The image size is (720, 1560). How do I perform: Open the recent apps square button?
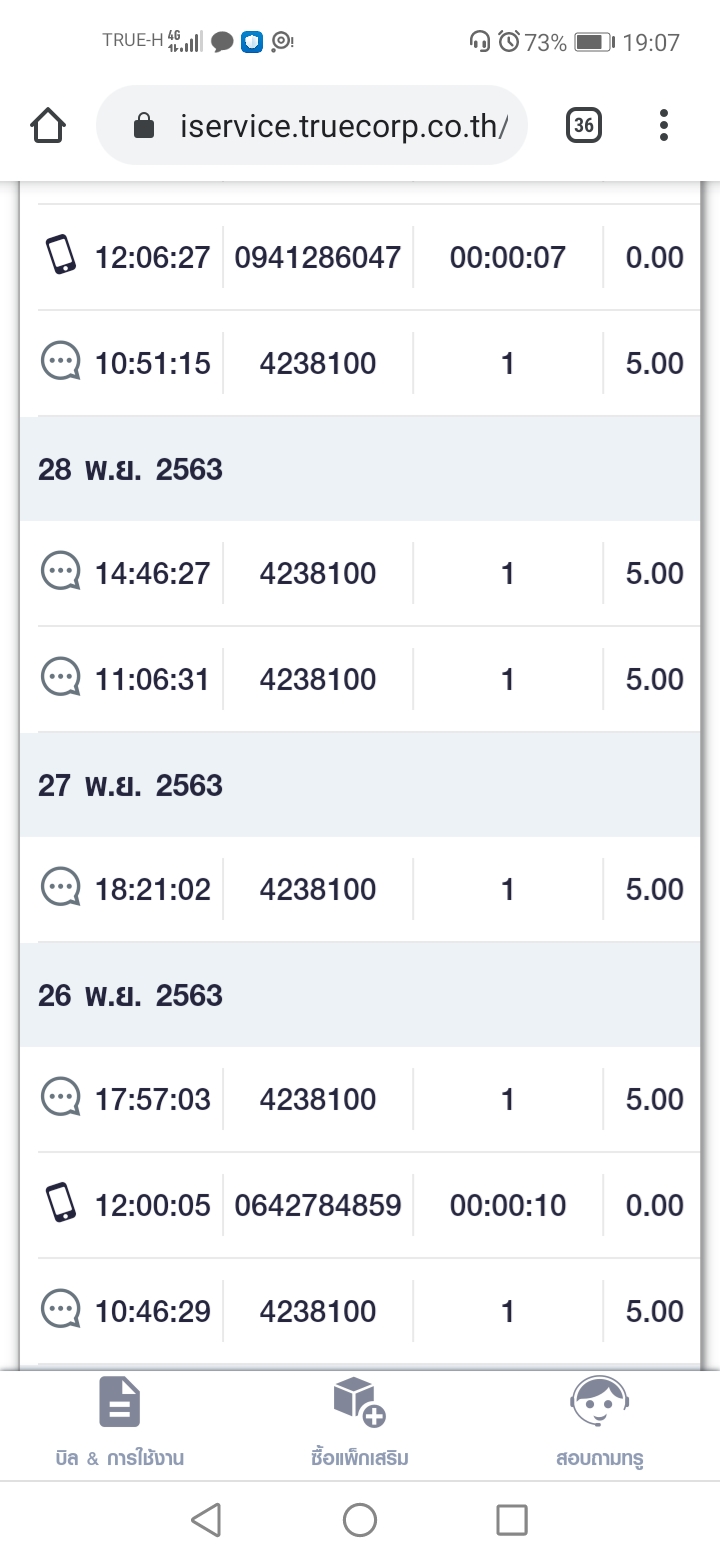pyautogui.click(x=512, y=1520)
